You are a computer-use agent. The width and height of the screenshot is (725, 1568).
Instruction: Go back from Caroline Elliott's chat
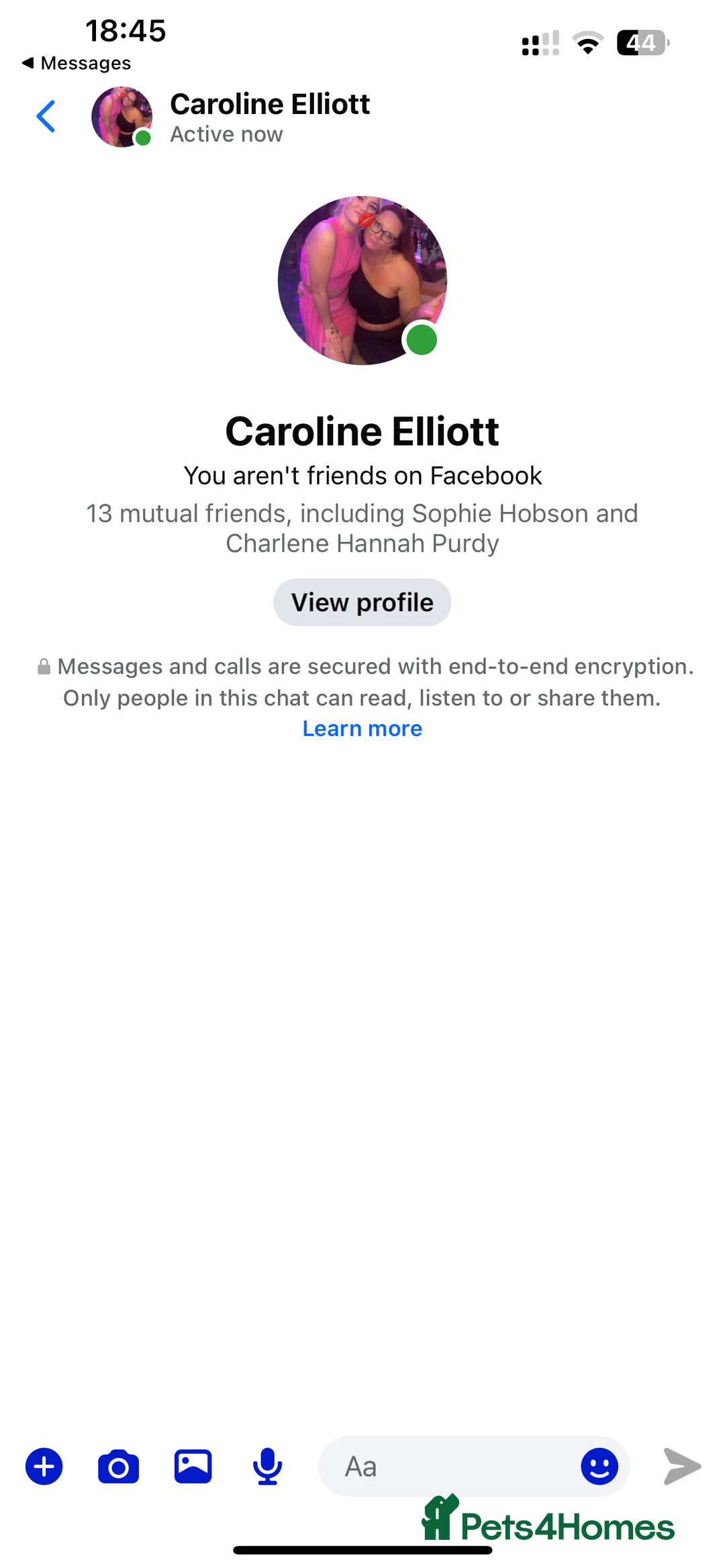click(46, 117)
